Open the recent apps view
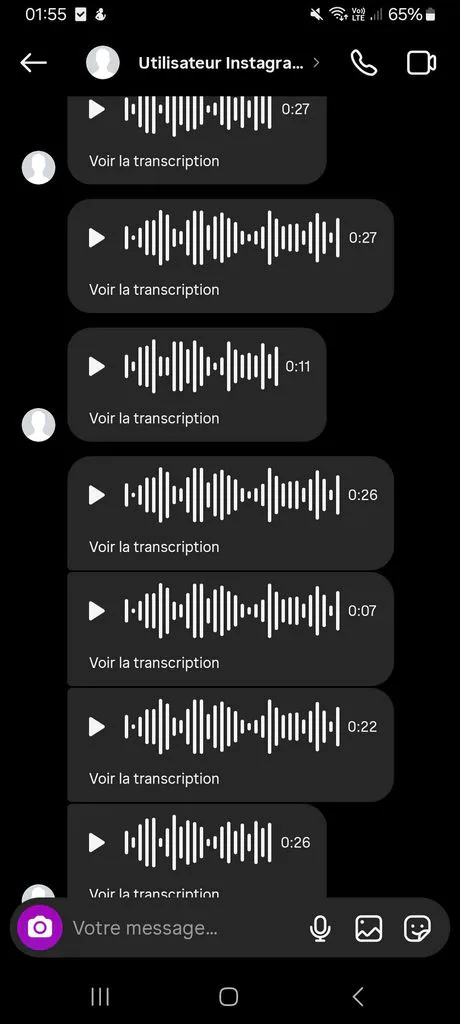Screen dimensions: 460x1024 click(x=100, y=997)
